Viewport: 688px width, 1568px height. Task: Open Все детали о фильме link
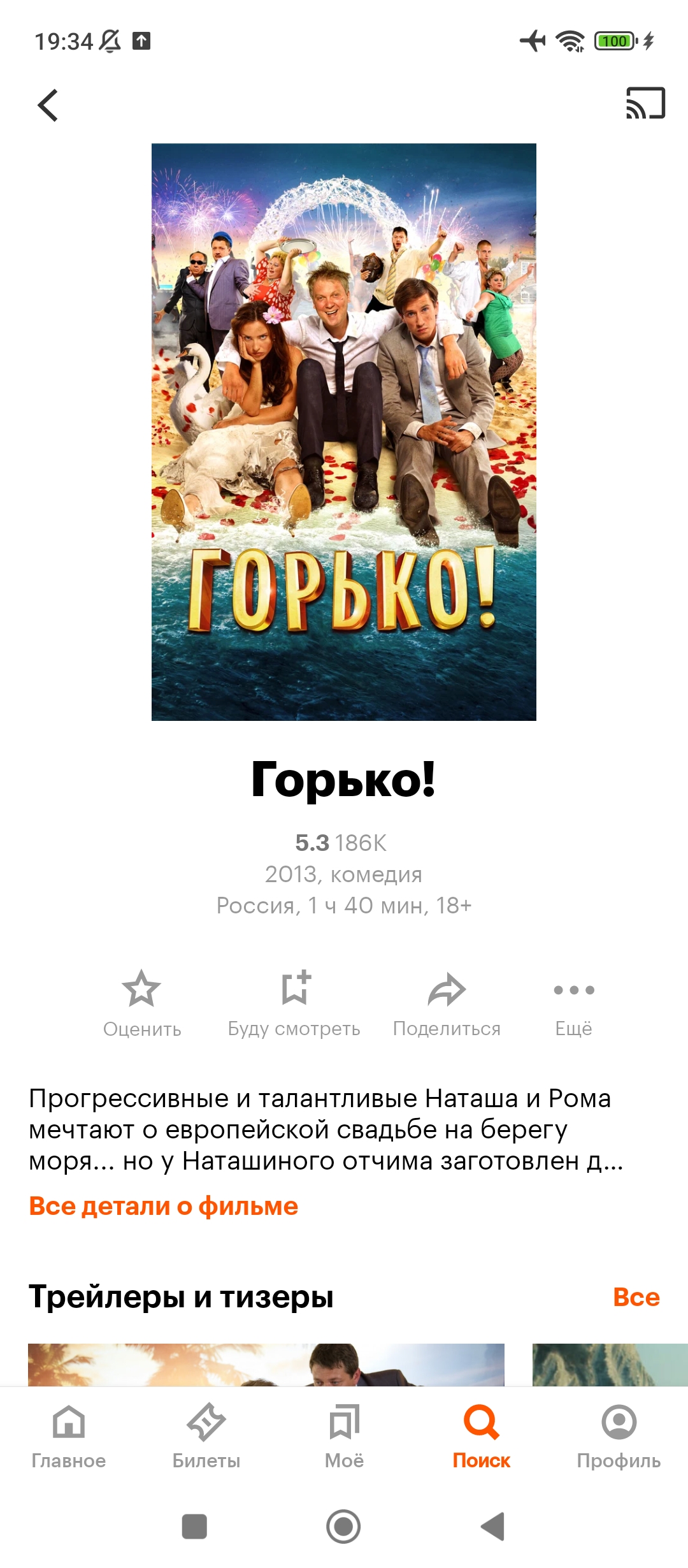[164, 1206]
